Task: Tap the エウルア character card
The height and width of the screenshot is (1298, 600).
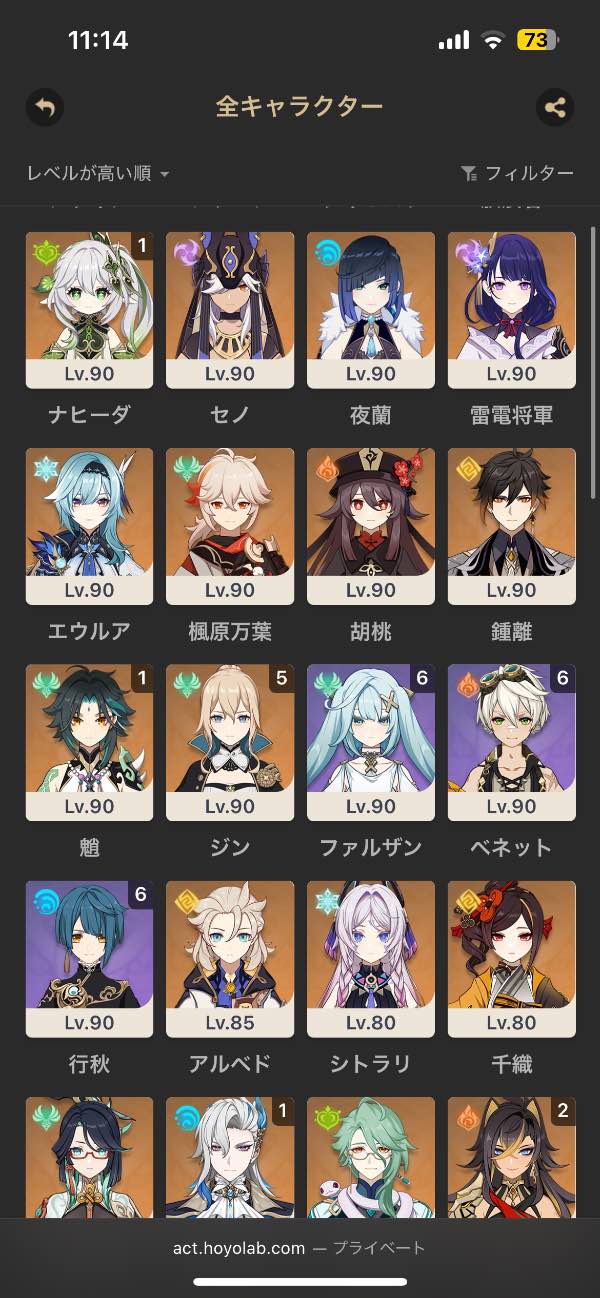Action: [x=89, y=526]
